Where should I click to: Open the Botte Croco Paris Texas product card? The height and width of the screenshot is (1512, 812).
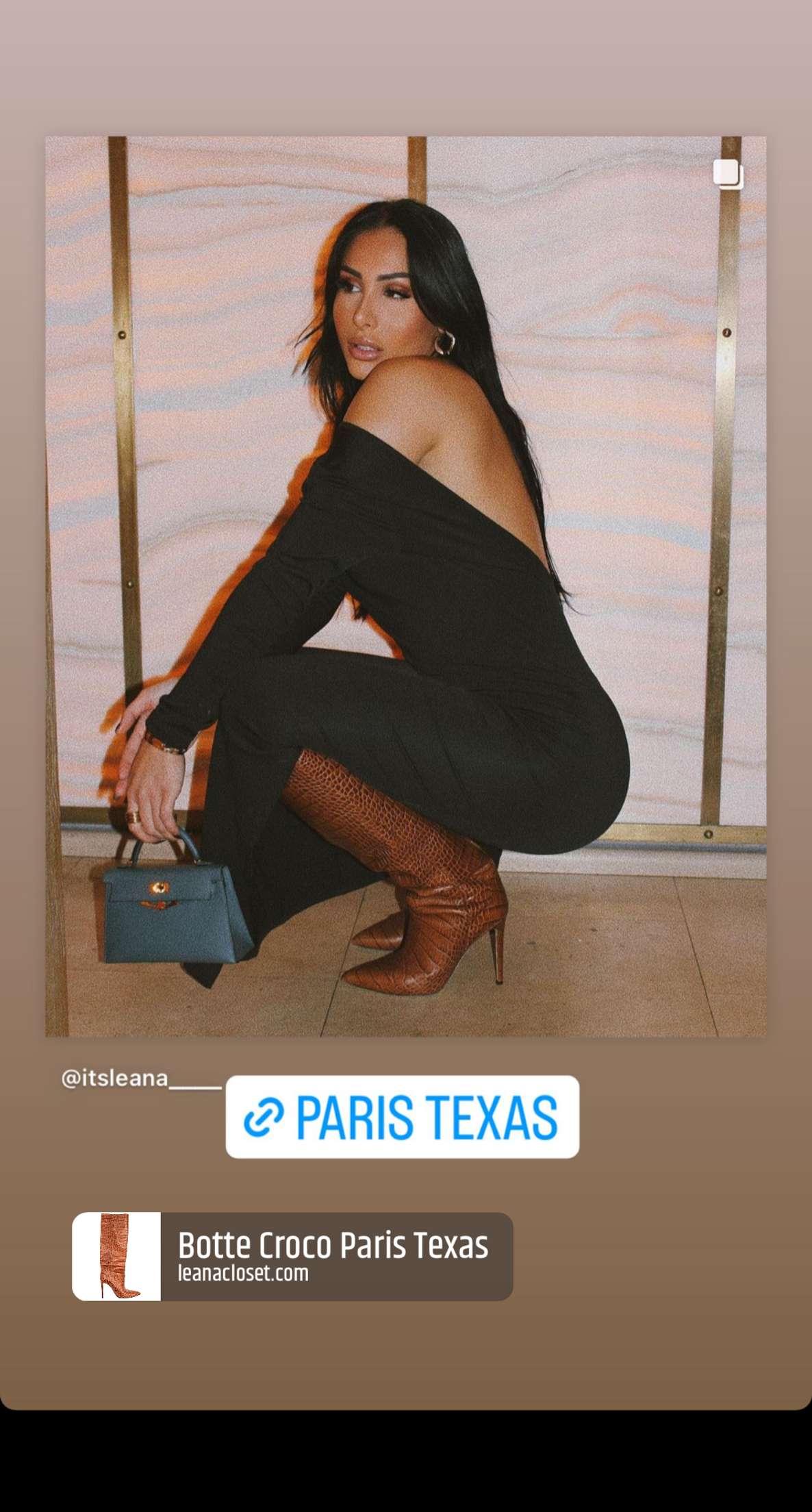click(292, 1257)
